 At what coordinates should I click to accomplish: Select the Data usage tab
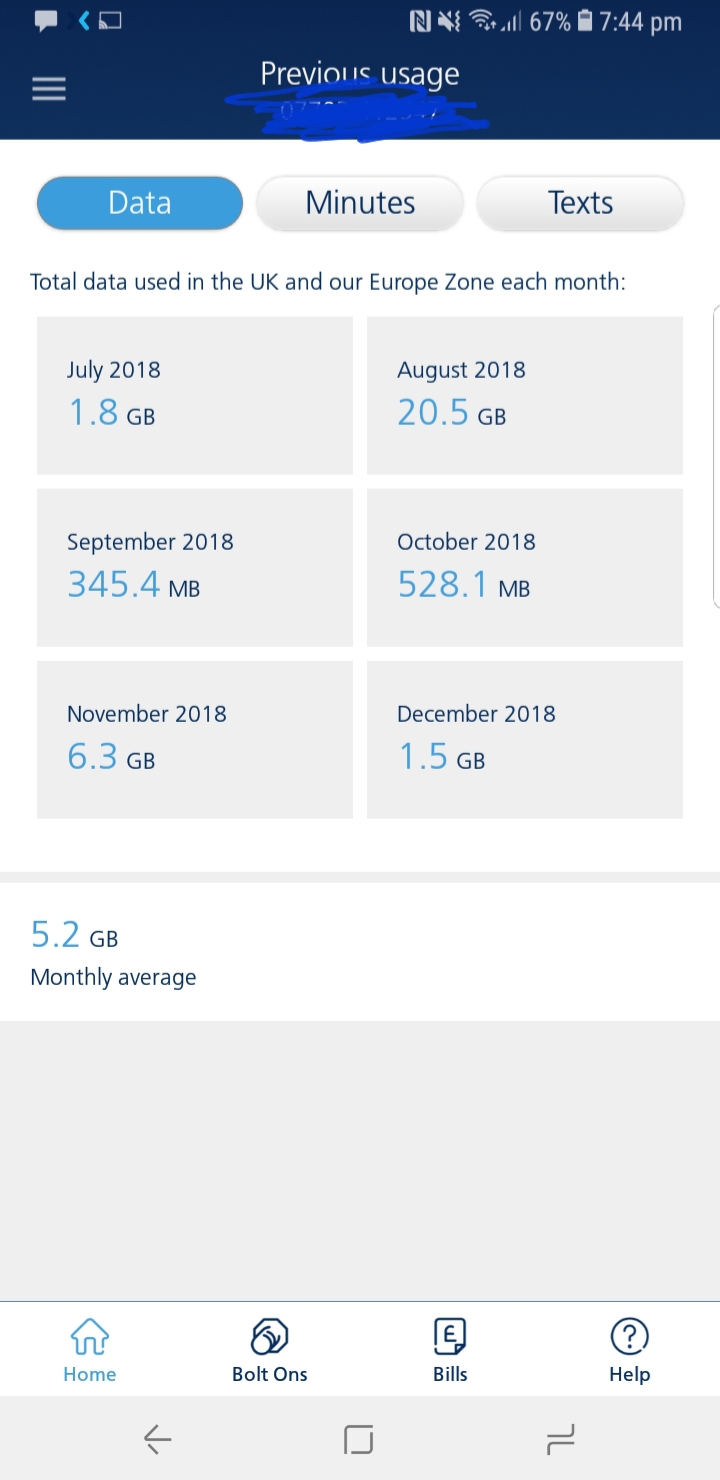tap(140, 203)
